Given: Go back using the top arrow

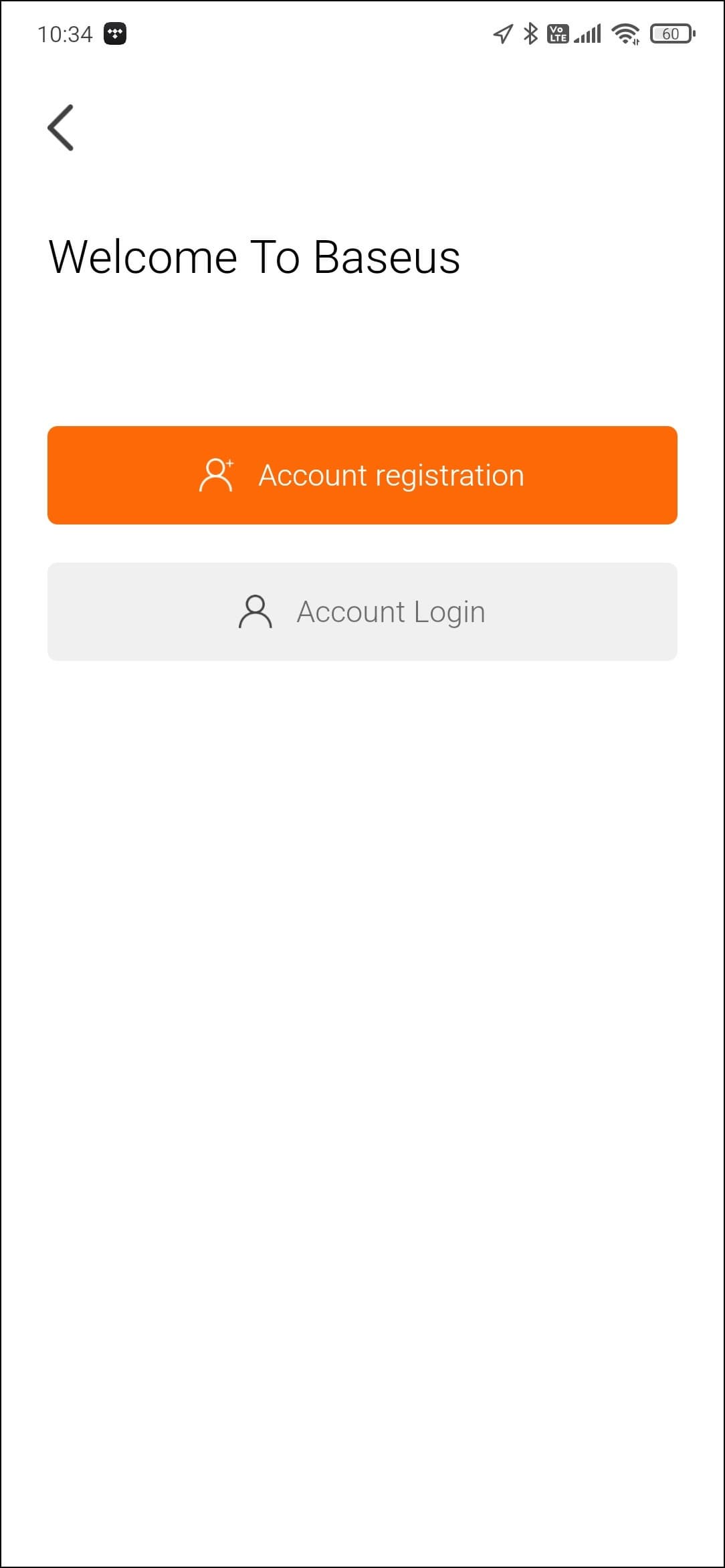Looking at the screenshot, I should [x=61, y=128].
